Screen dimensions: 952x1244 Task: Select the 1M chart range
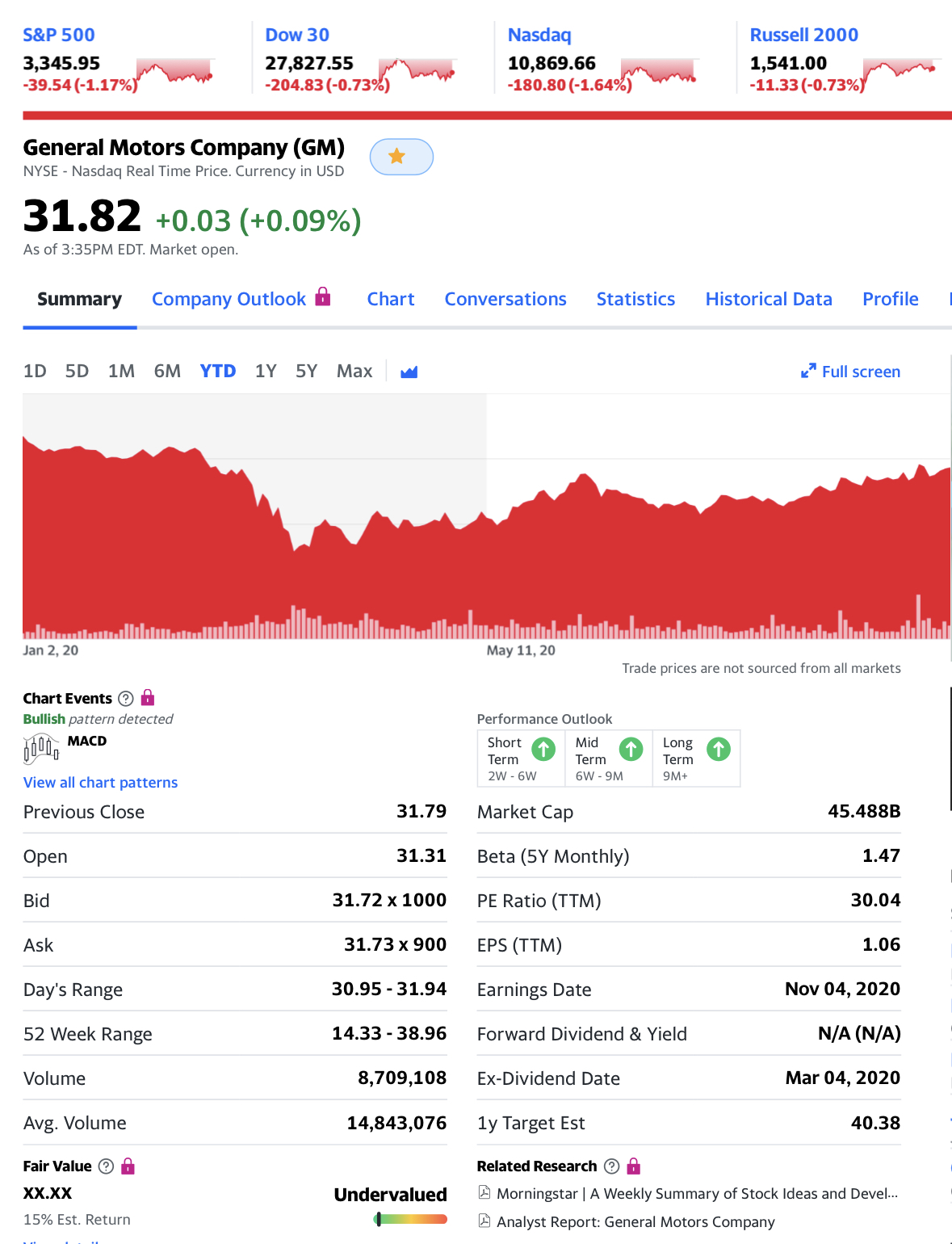pyautogui.click(x=121, y=371)
